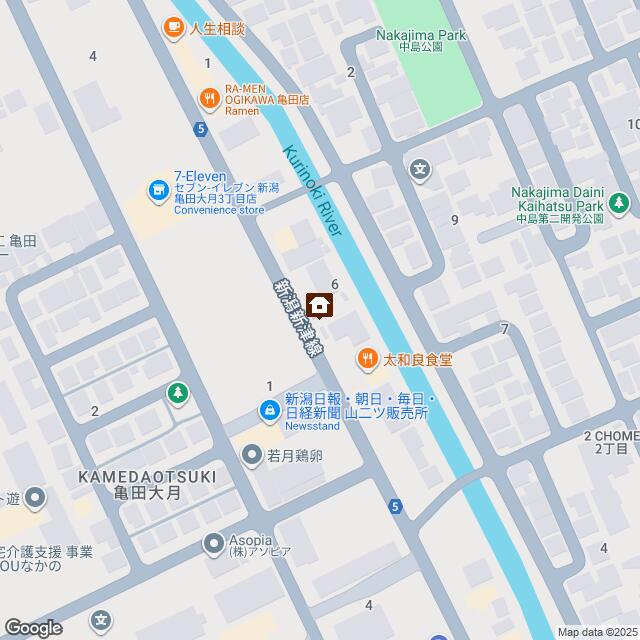Tap the school marker near Kurinoki River
640x640 pixels.
click(x=421, y=170)
